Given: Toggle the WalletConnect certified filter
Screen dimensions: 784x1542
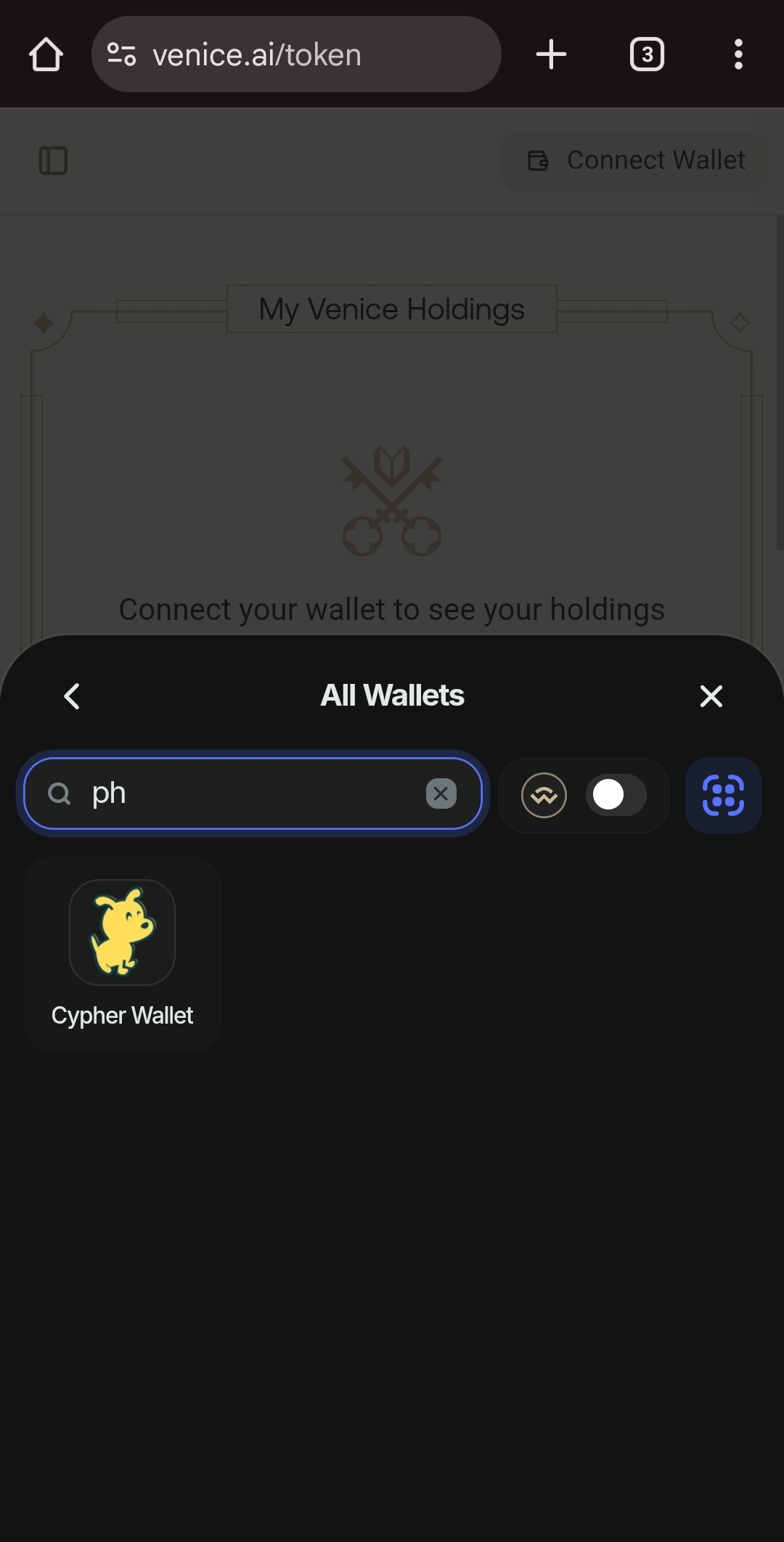Looking at the screenshot, I should [616, 795].
